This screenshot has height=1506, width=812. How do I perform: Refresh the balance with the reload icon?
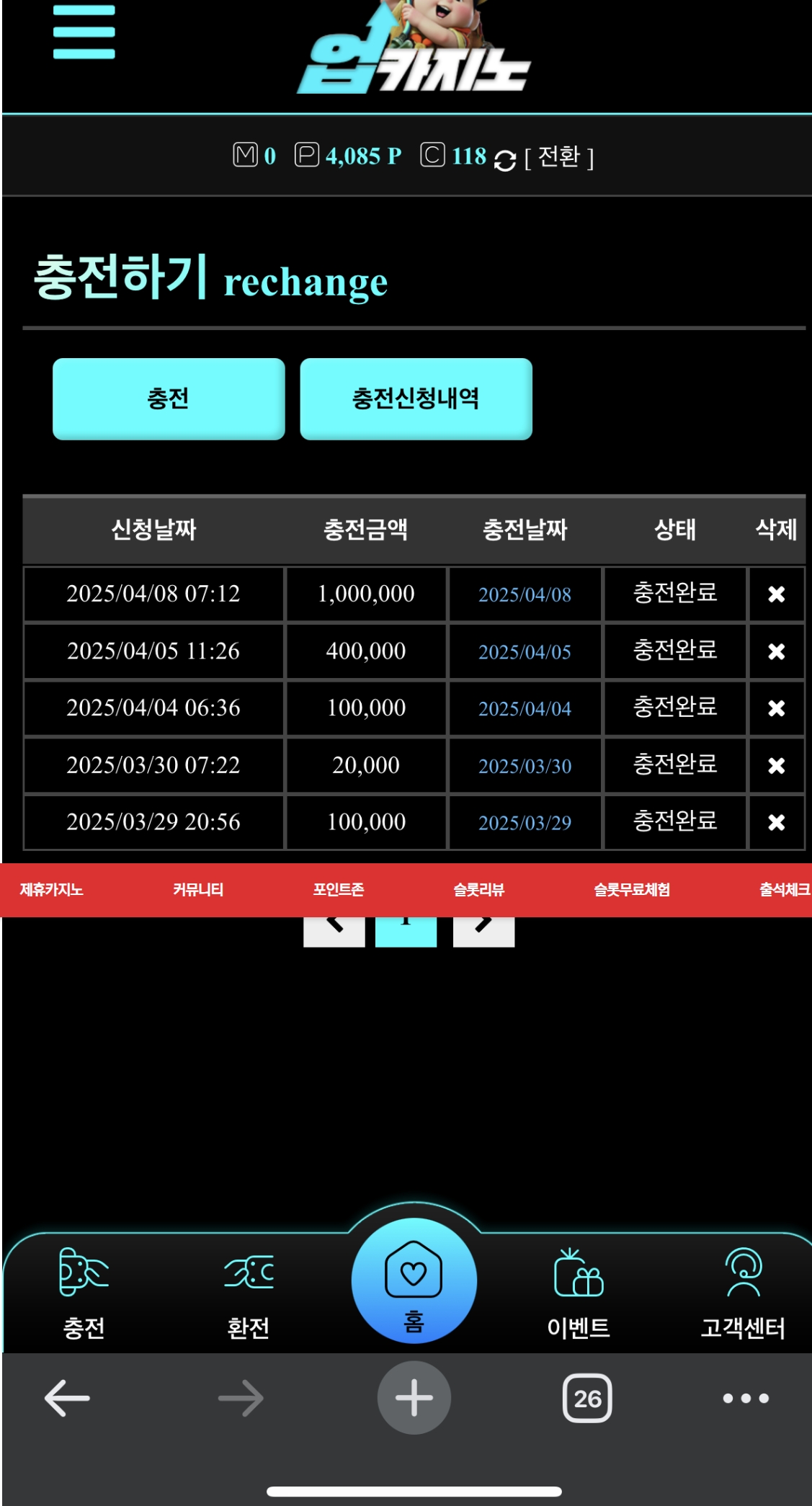(505, 160)
